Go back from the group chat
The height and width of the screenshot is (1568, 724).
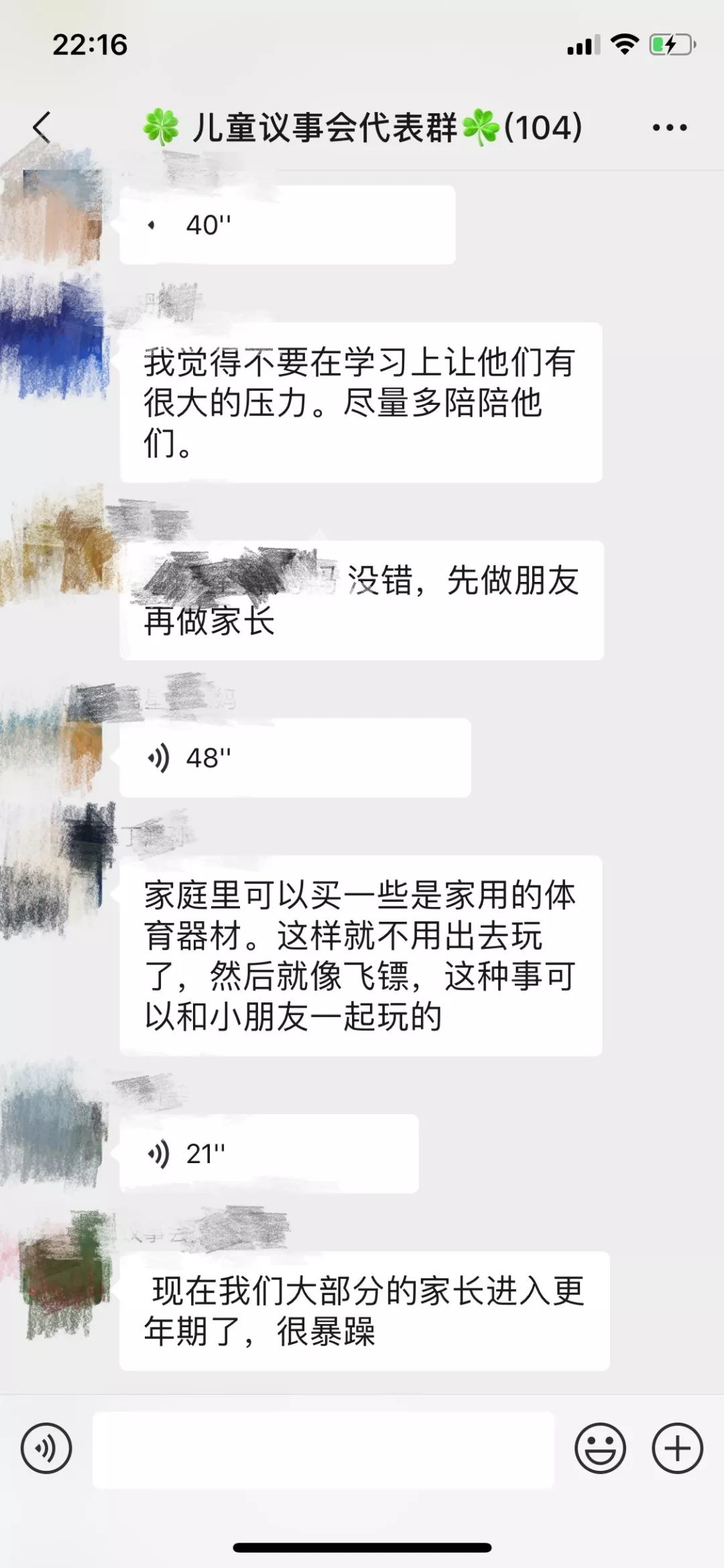coord(42,127)
